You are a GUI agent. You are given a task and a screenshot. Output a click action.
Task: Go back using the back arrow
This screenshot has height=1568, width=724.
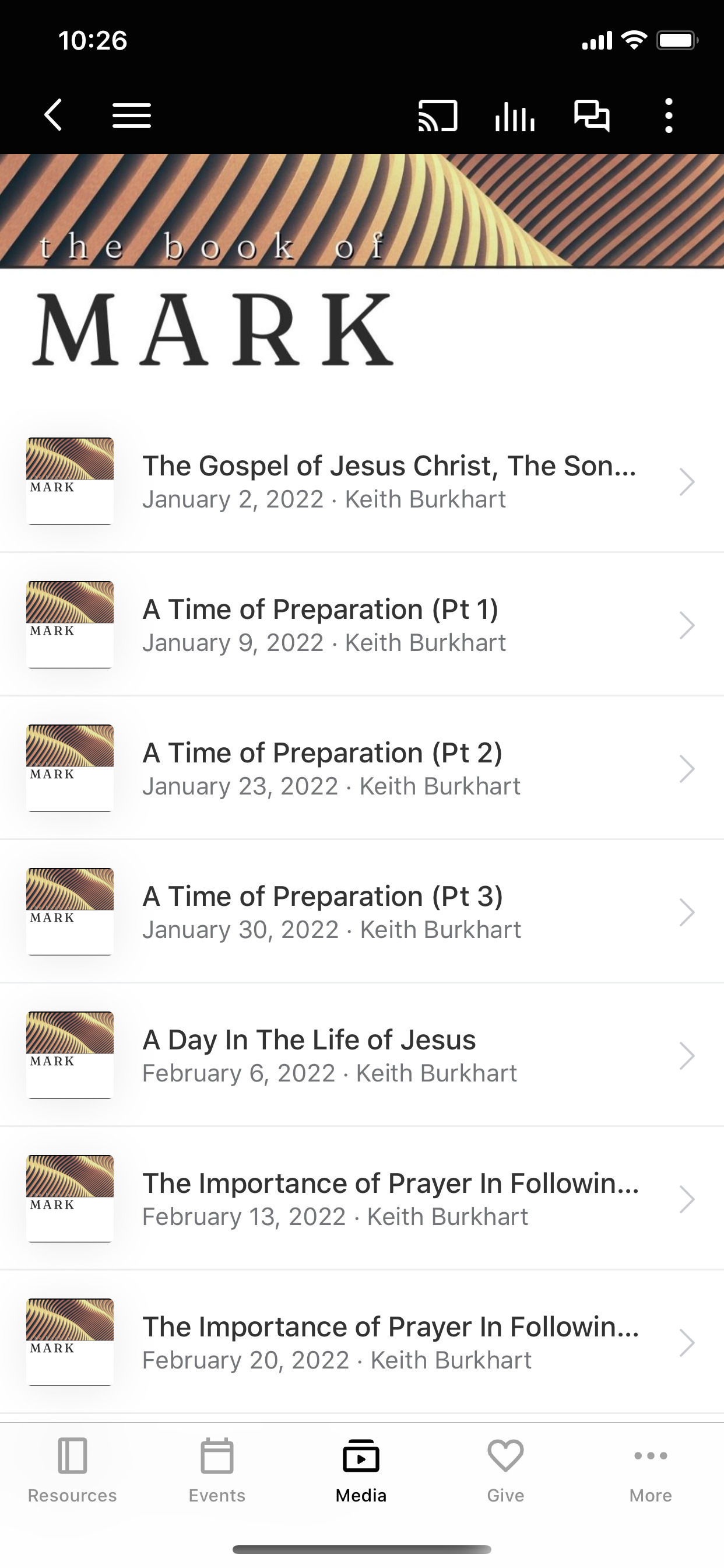[54, 115]
